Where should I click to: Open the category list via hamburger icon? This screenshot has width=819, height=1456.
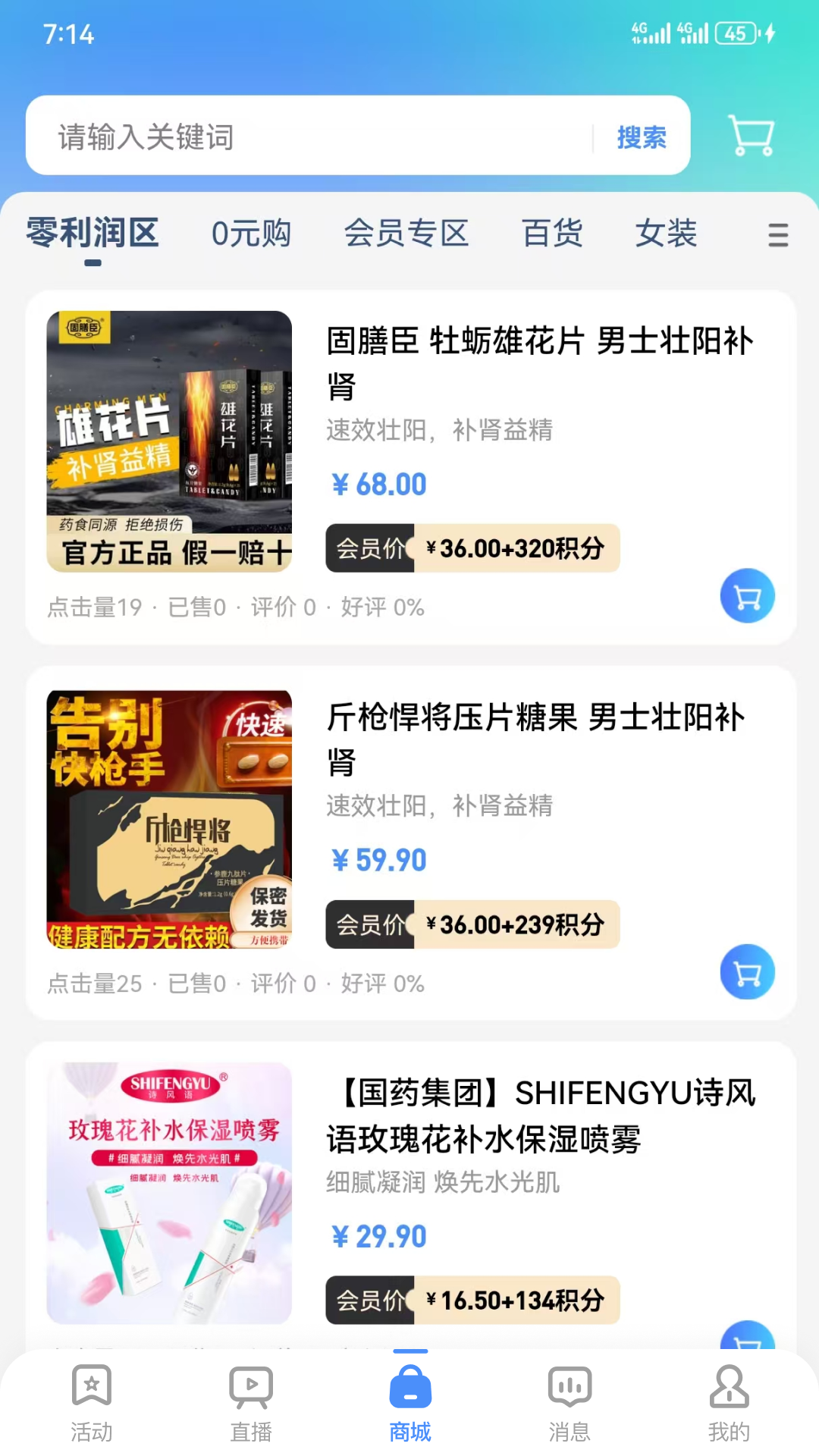[x=778, y=237]
